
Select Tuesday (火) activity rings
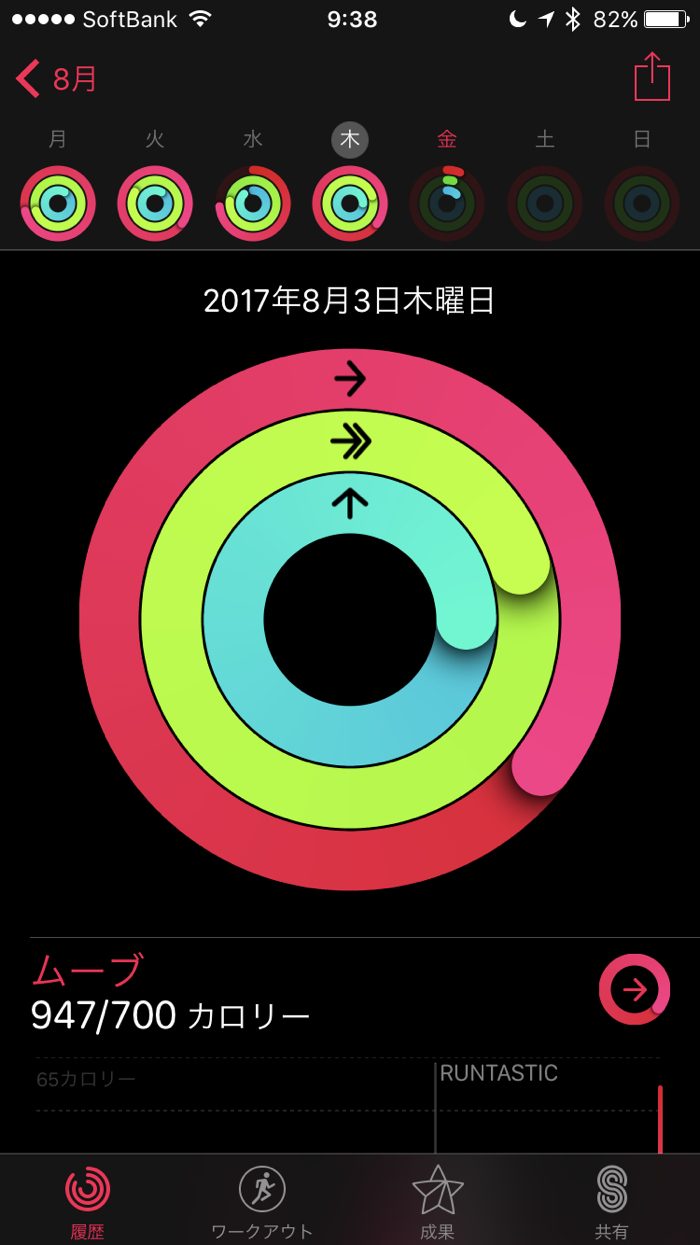(x=155, y=203)
